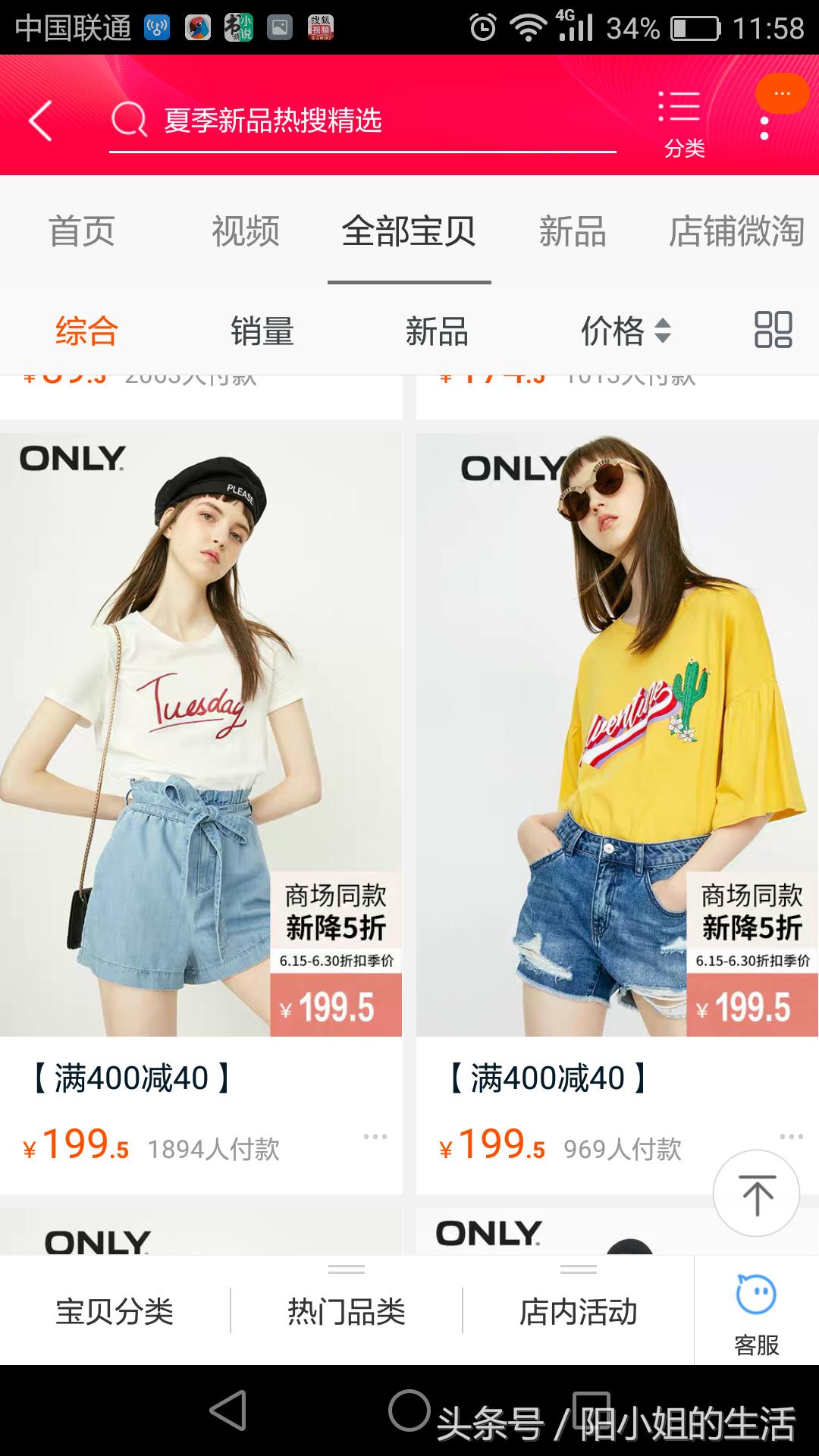Switch to the 新品 tab
This screenshot has height=1456, width=819.
click(x=573, y=234)
